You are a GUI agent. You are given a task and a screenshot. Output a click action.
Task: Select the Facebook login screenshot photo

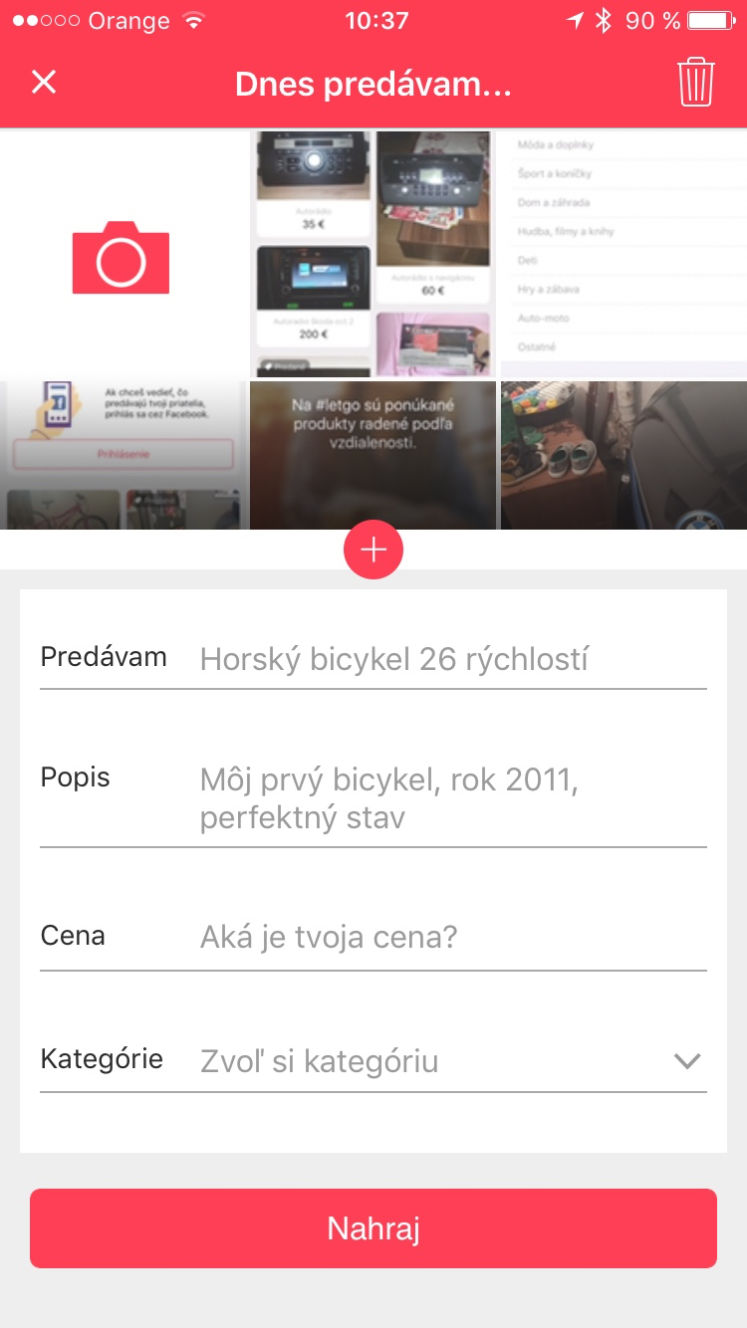[122, 455]
